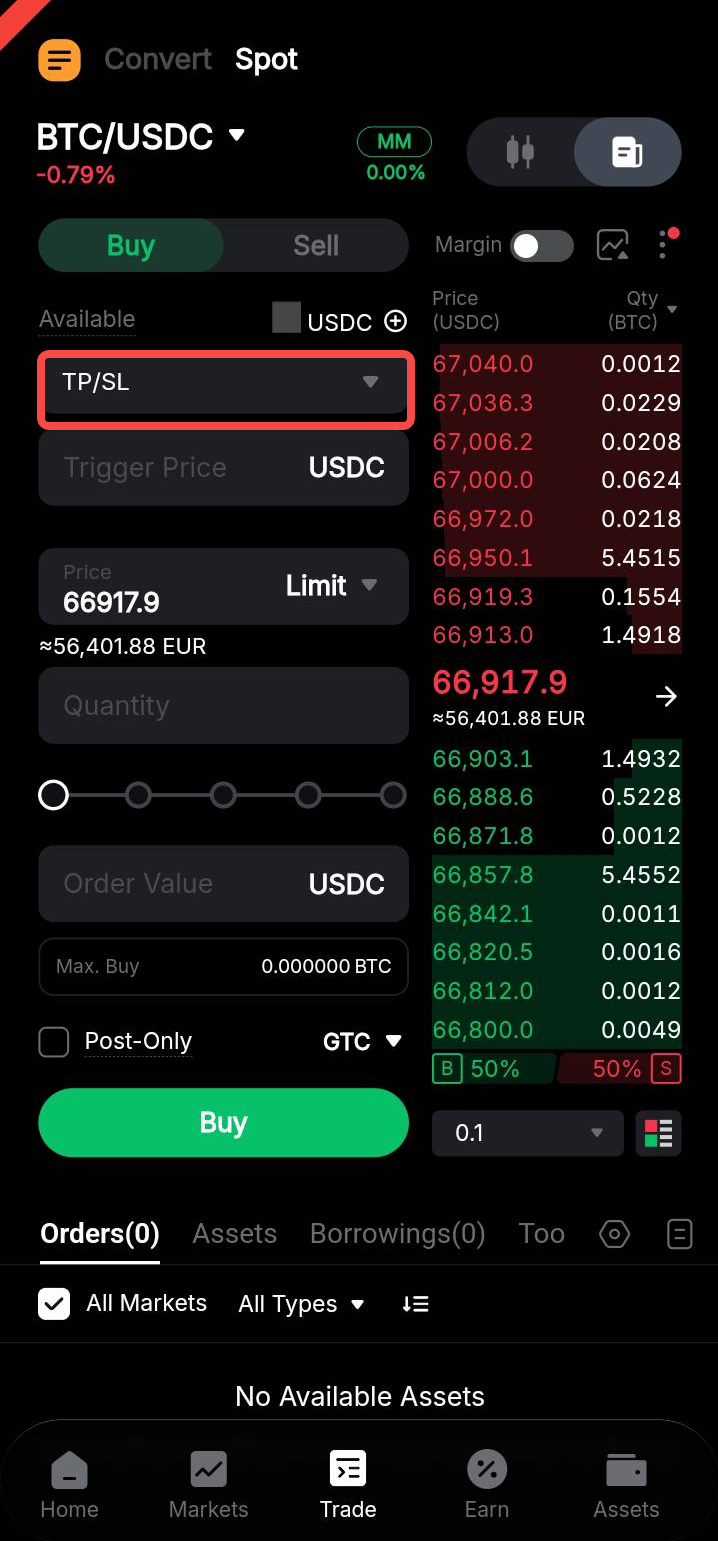This screenshot has width=718, height=1541.
Task: Add USDC funds with plus icon
Action: (396, 321)
